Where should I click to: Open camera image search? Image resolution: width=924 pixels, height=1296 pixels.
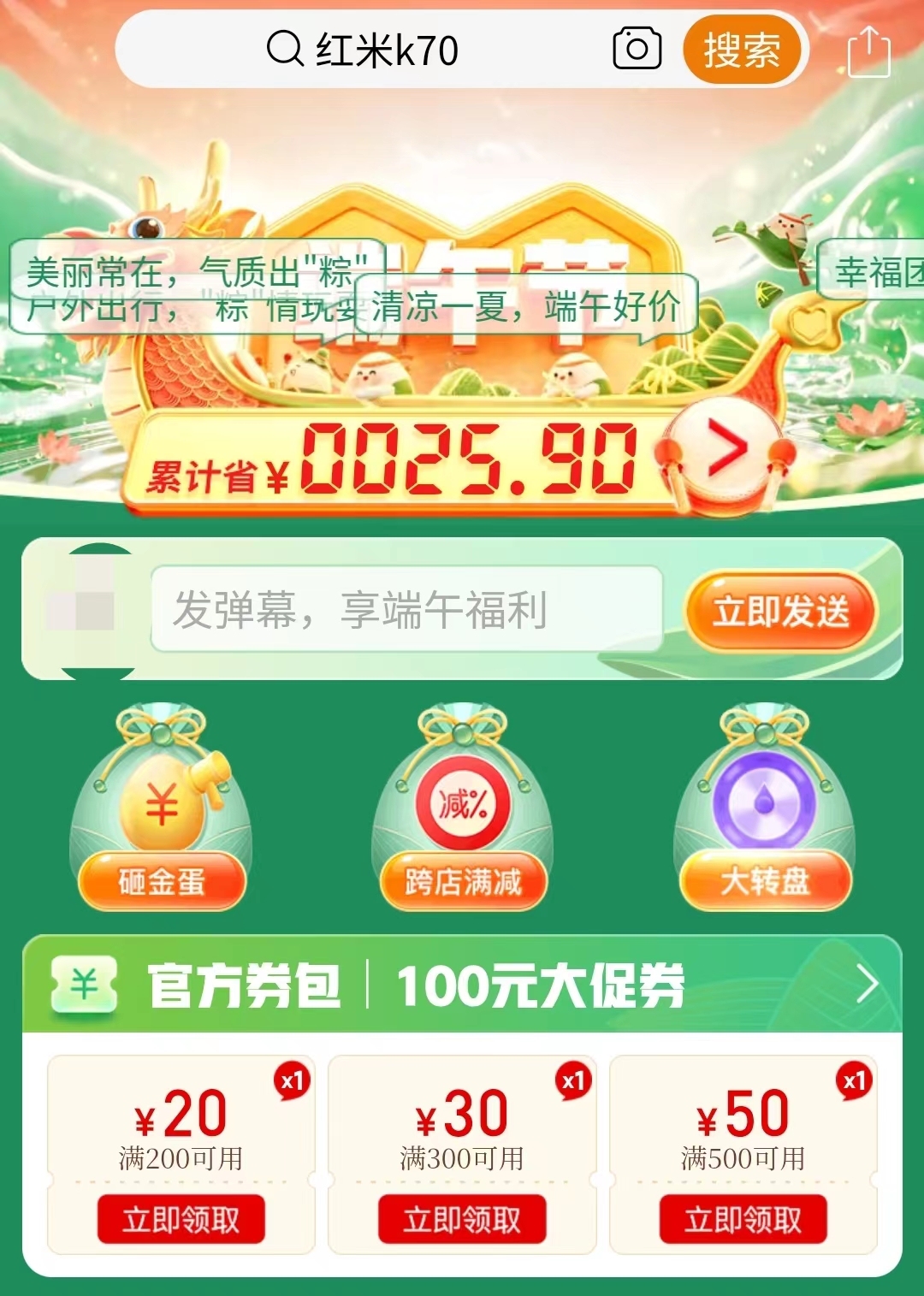637,49
